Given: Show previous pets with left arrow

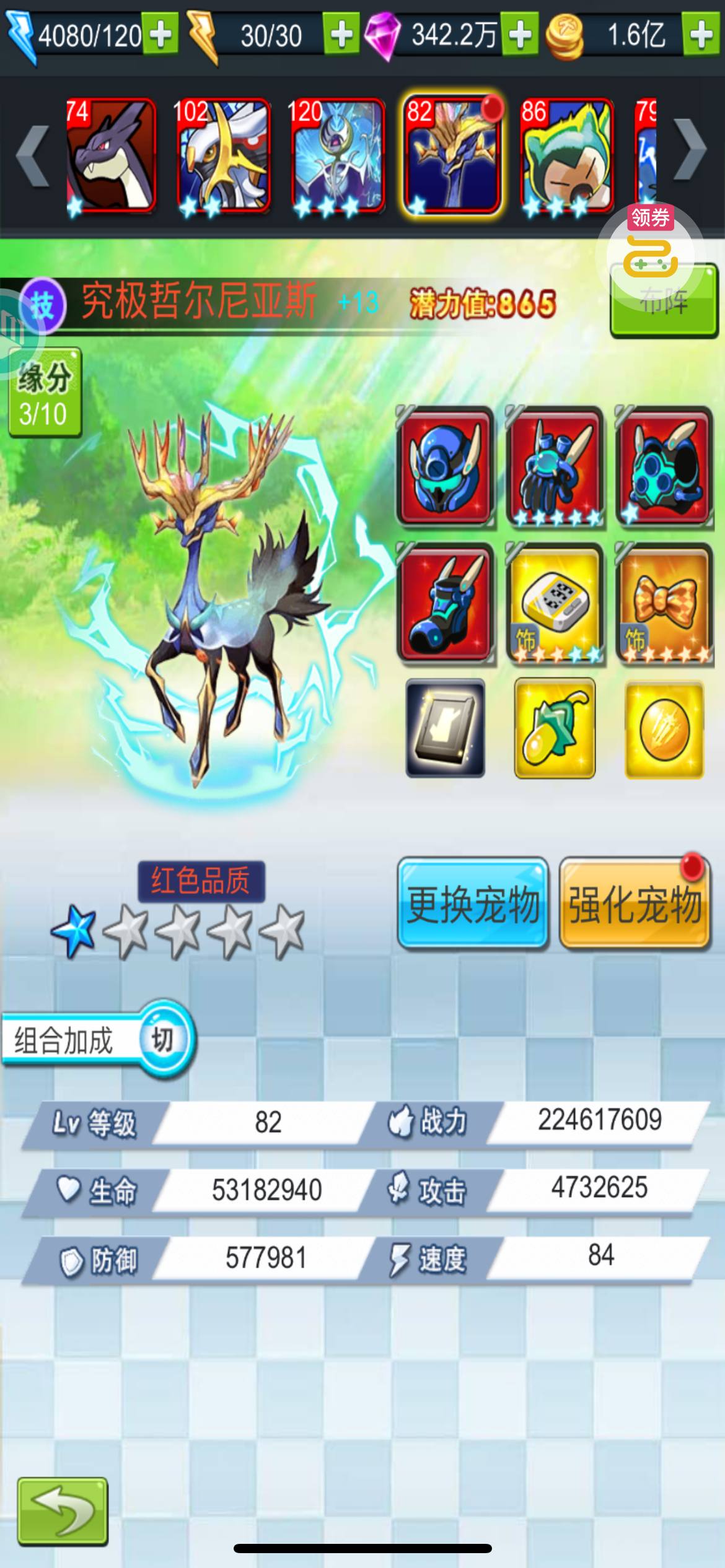Looking at the screenshot, I should [x=33, y=155].
